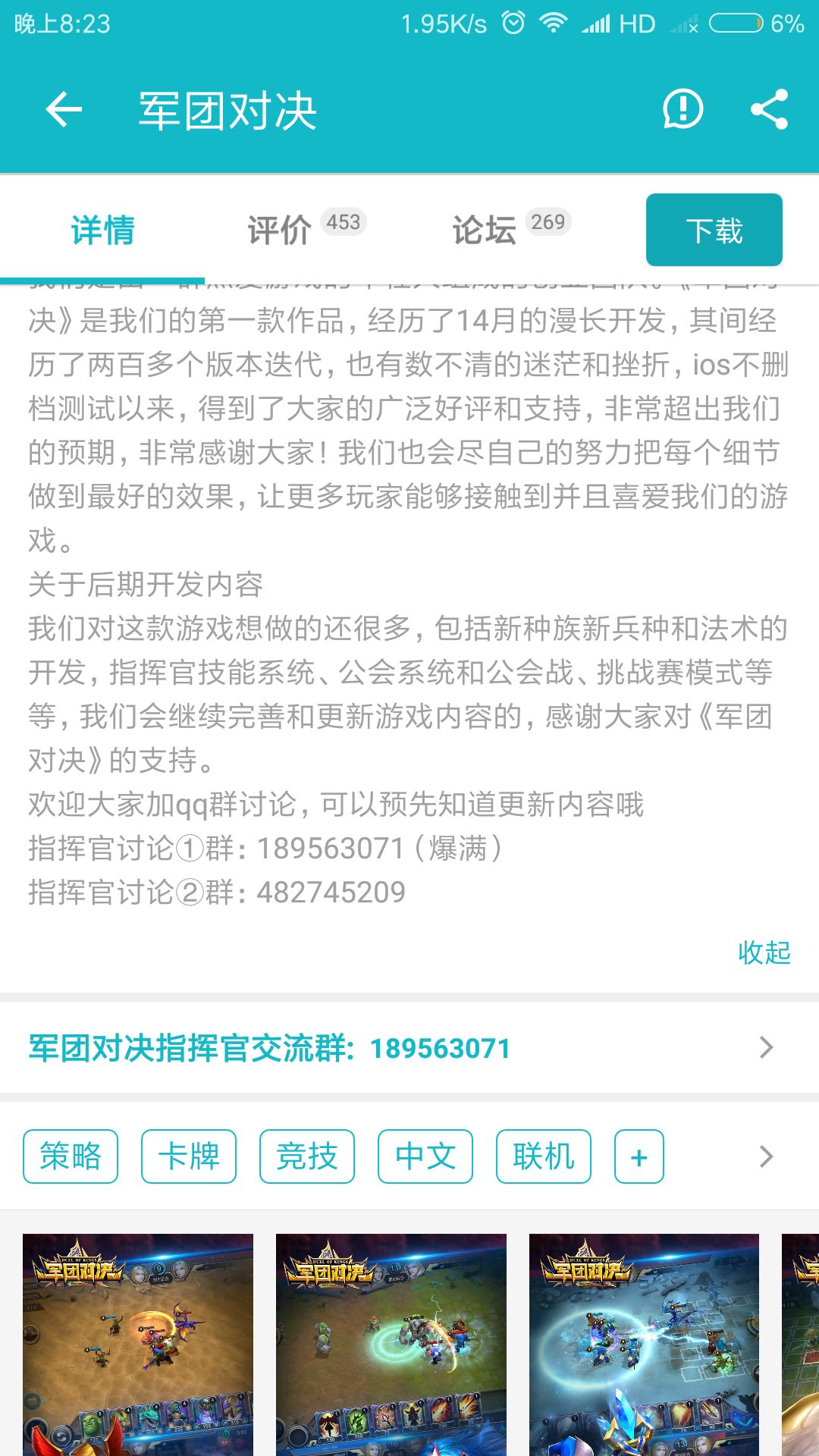Select the 策略 tag
The width and height of the screenshot is (819, 1456).
coord(71,1156)
